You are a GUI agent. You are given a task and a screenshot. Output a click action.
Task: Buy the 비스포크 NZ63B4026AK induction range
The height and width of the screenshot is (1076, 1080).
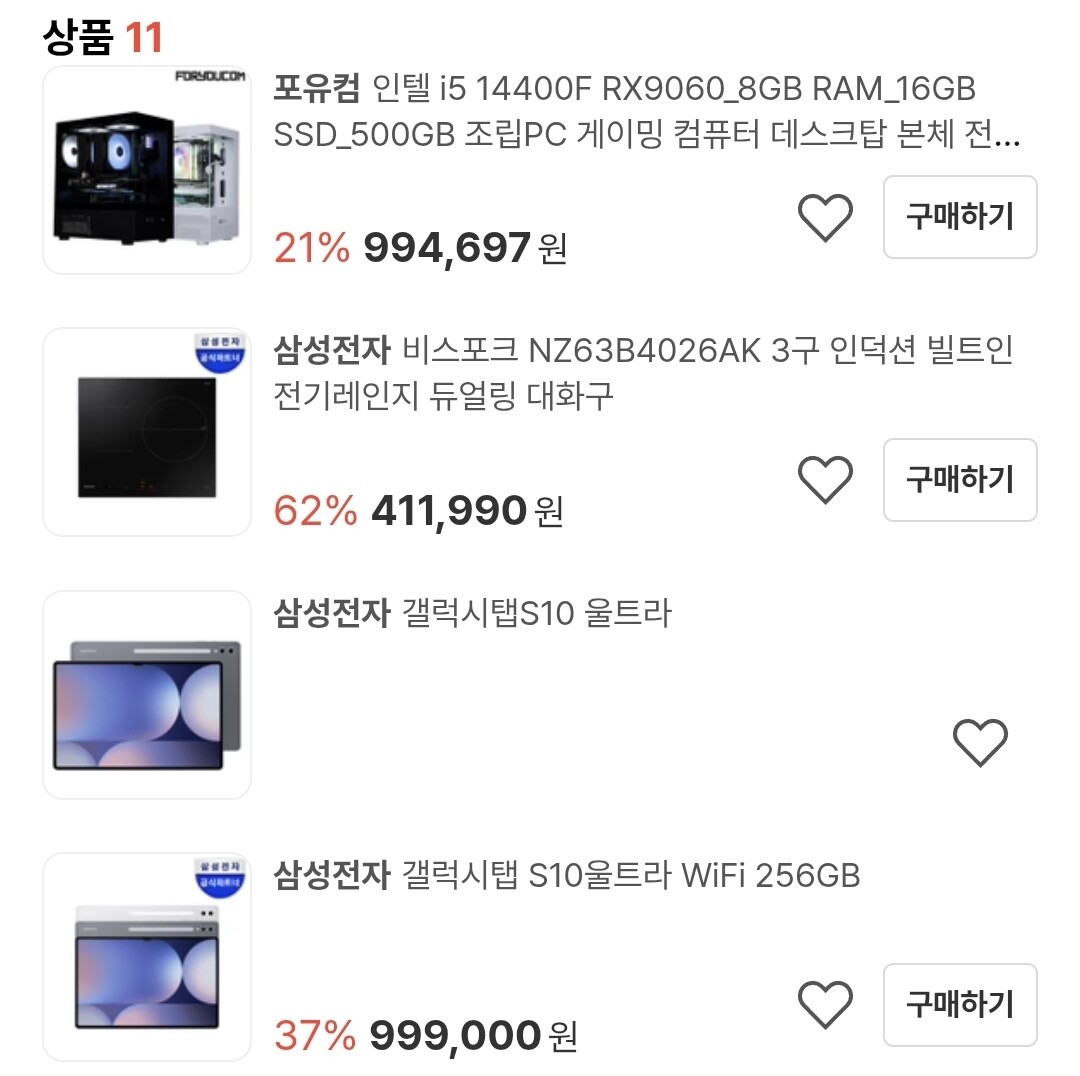[x=960, y=479]
